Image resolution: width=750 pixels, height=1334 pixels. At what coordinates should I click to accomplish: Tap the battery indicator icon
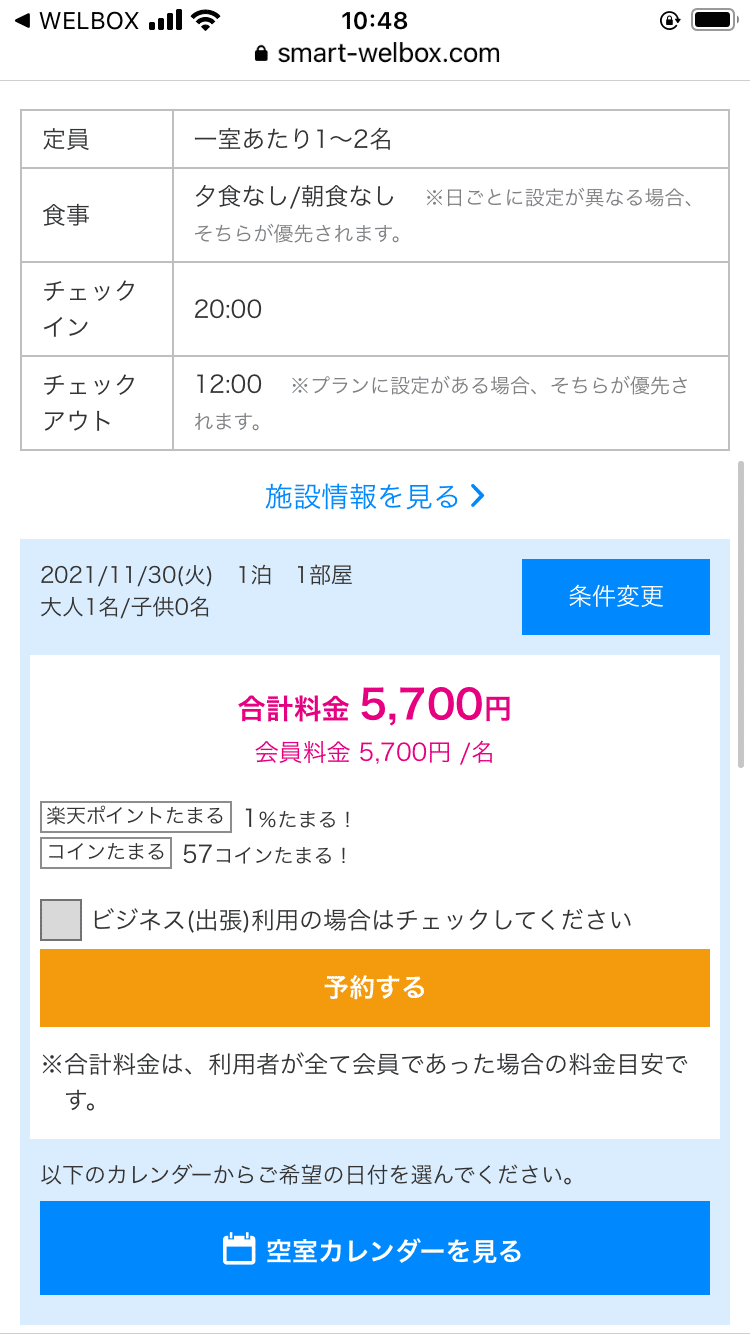(714, 17)
